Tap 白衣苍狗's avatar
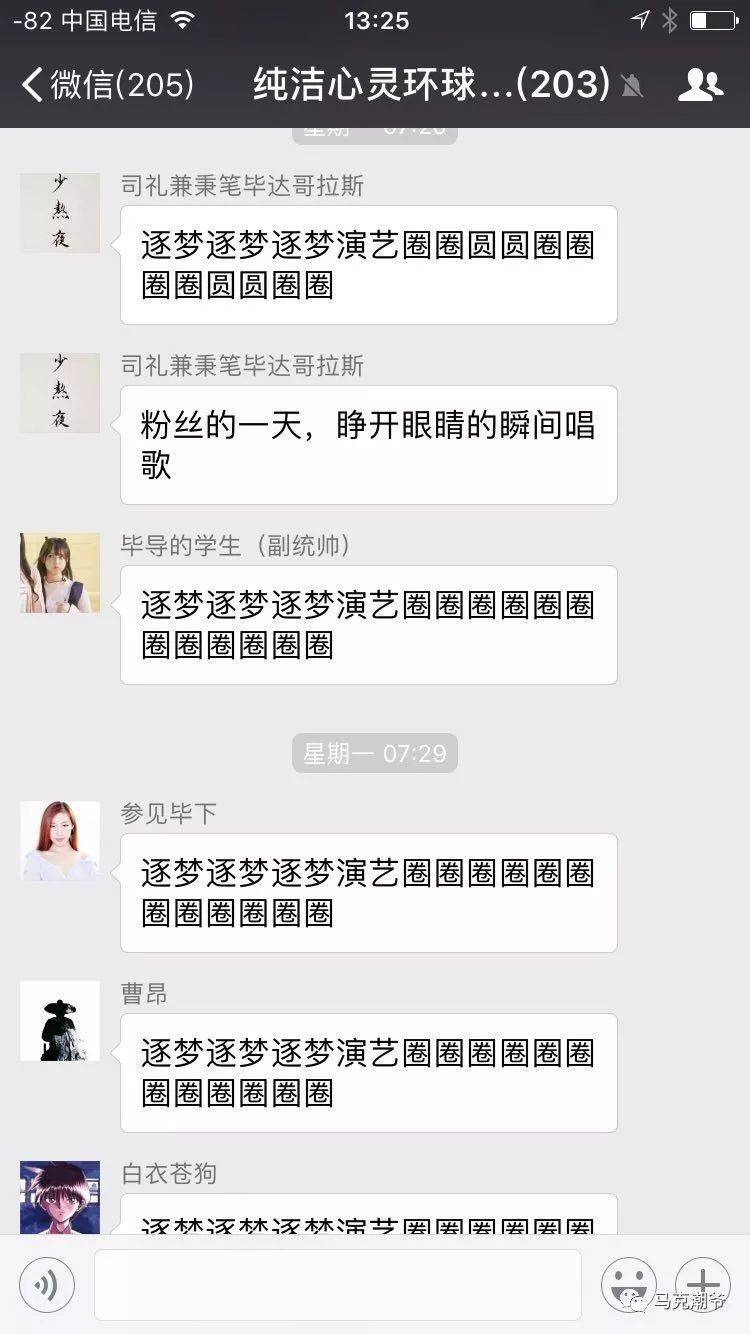The image size is (750, 1334). [x=60, y=1197]
